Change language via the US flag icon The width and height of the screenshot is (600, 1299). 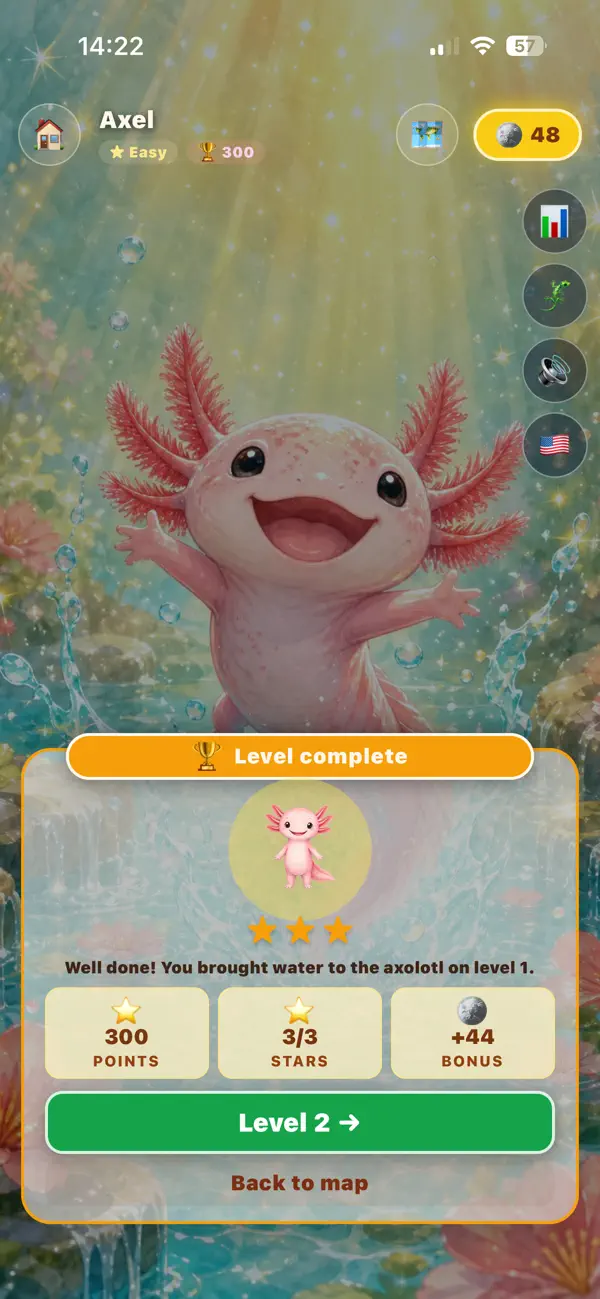(x=555, y=445)
